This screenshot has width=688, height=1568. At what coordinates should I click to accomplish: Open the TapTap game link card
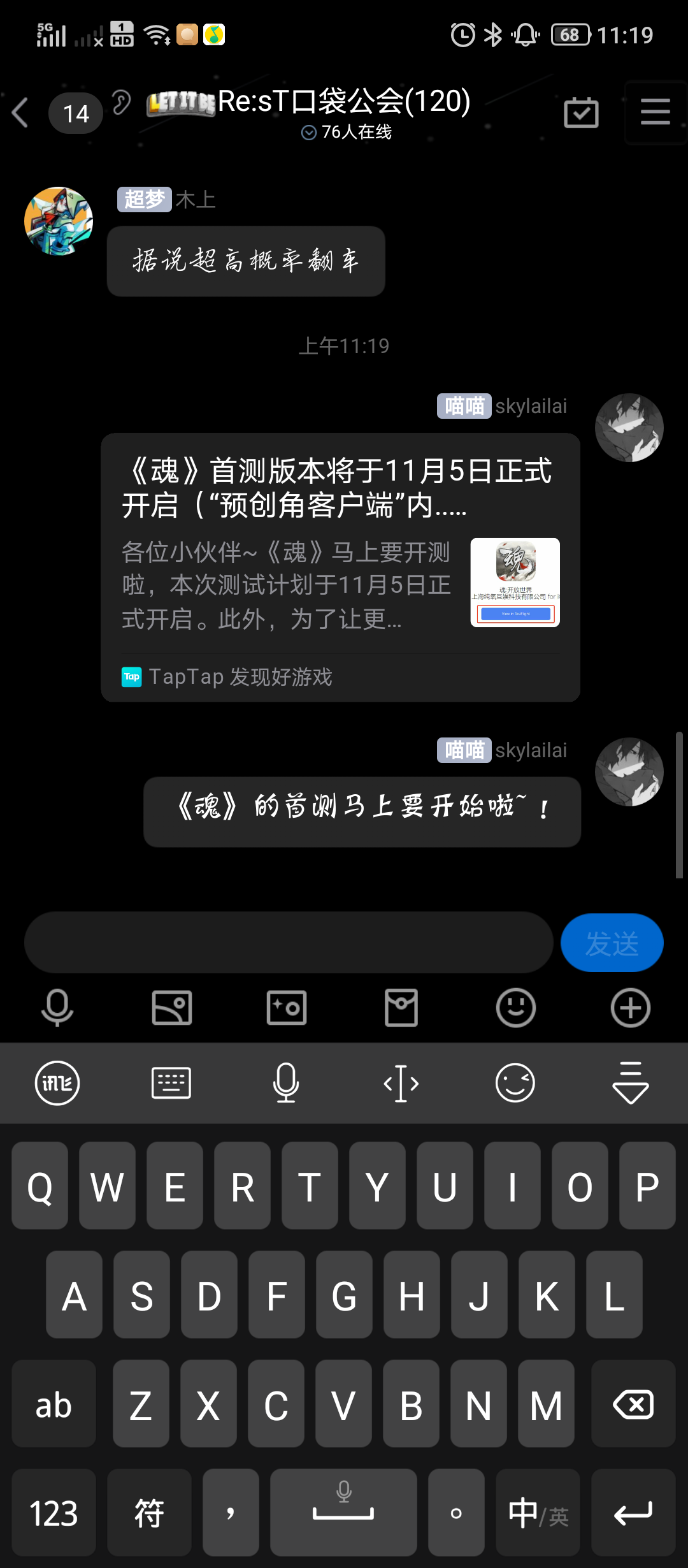coord(344,567)
